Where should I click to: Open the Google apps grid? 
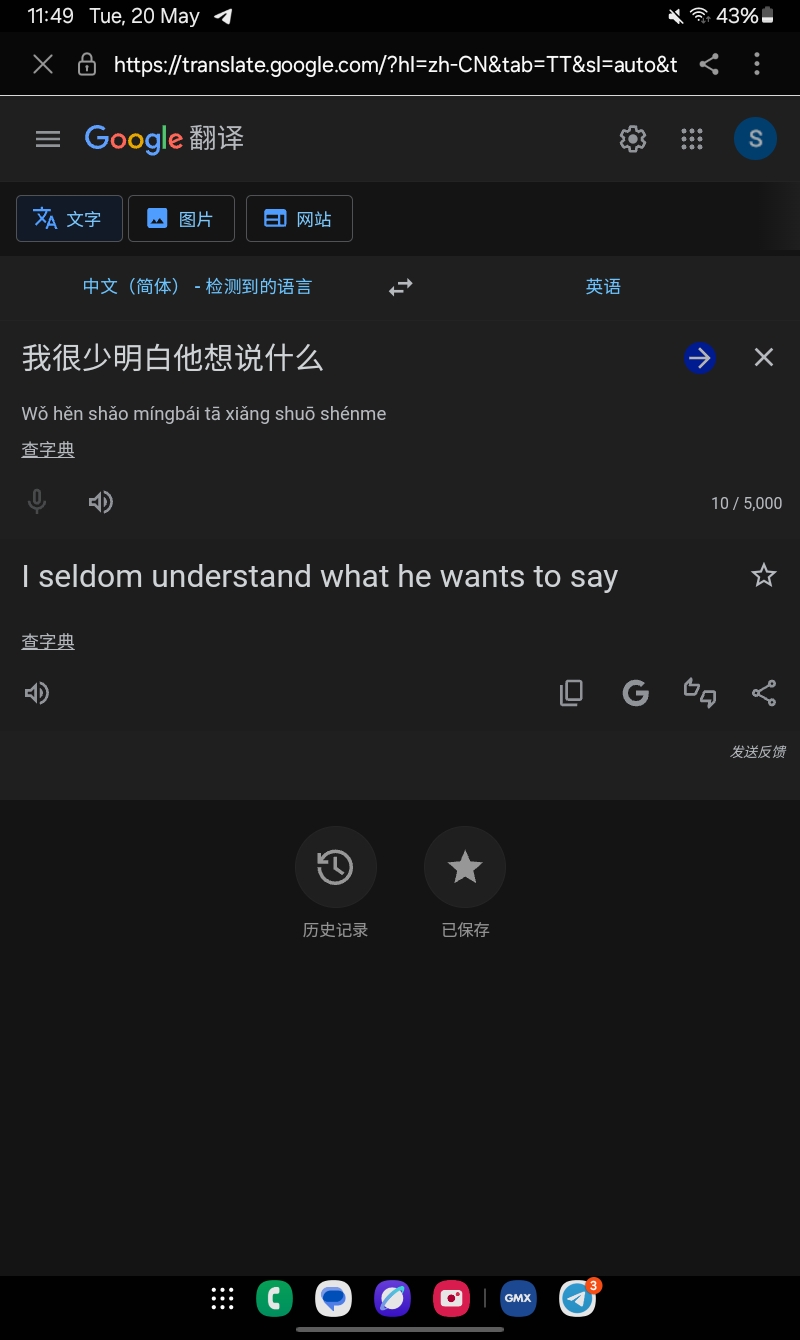(692, 139)
